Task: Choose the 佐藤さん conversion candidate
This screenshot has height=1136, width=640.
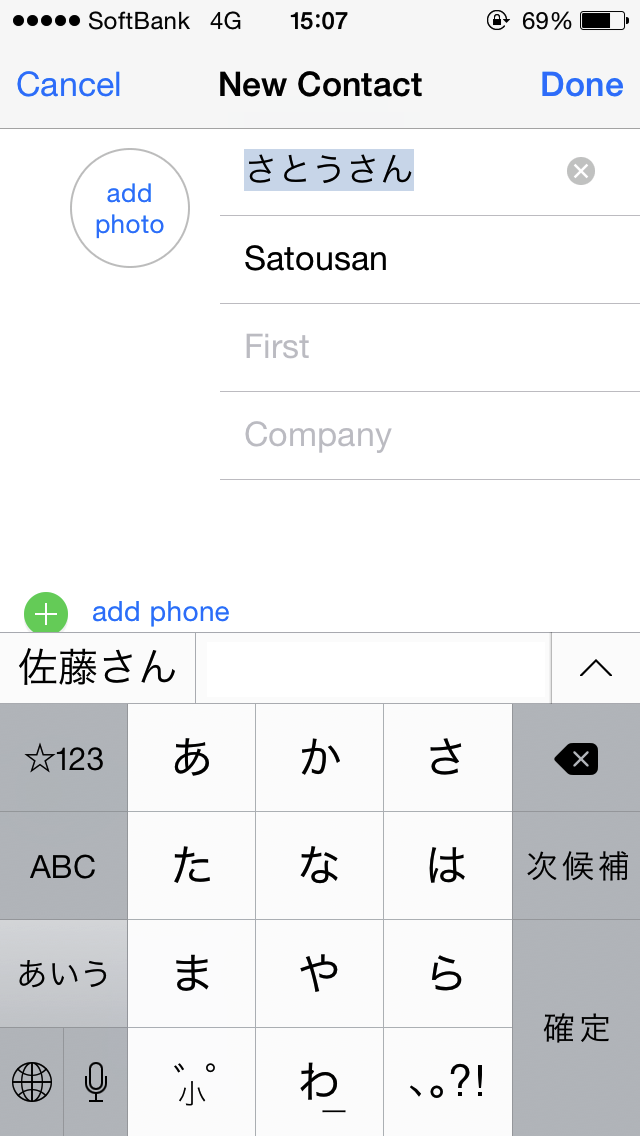Action: click(x=98, y=667)
